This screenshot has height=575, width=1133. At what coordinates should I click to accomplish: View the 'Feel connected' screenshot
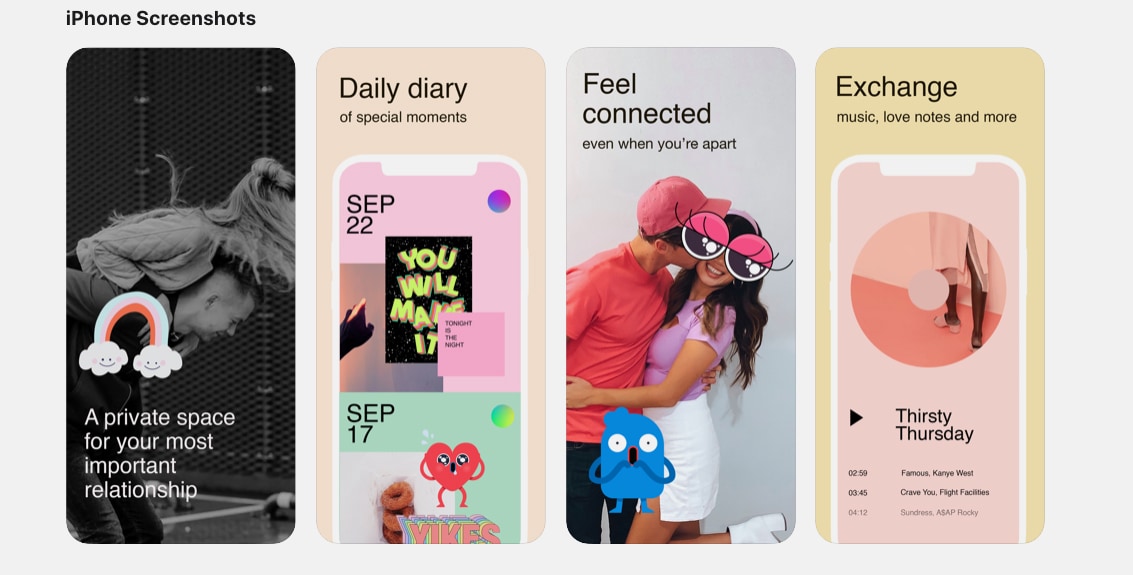click(680, 296)
